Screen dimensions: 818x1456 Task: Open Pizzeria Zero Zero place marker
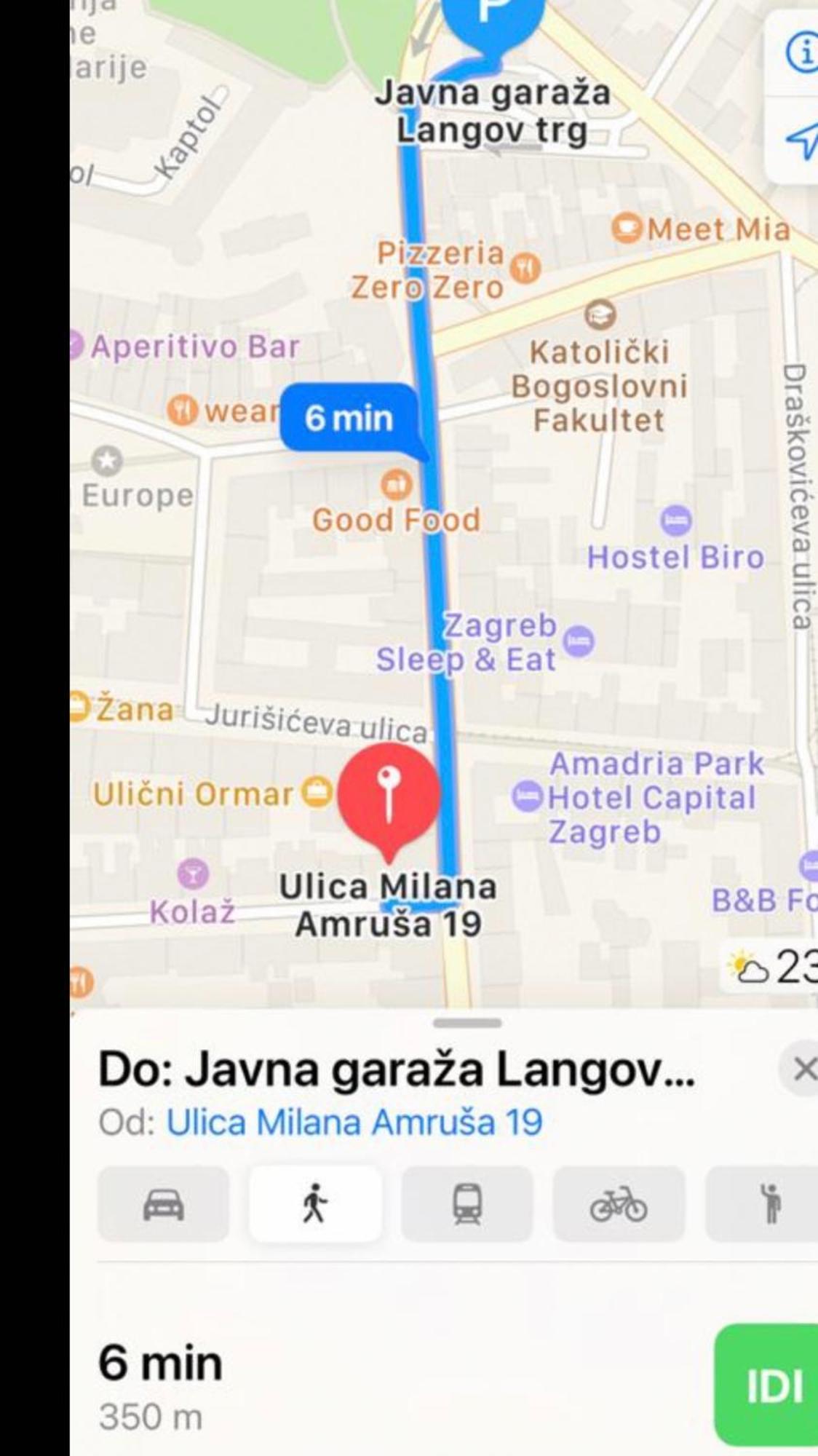pyautogui.click(x=525, y=268)
